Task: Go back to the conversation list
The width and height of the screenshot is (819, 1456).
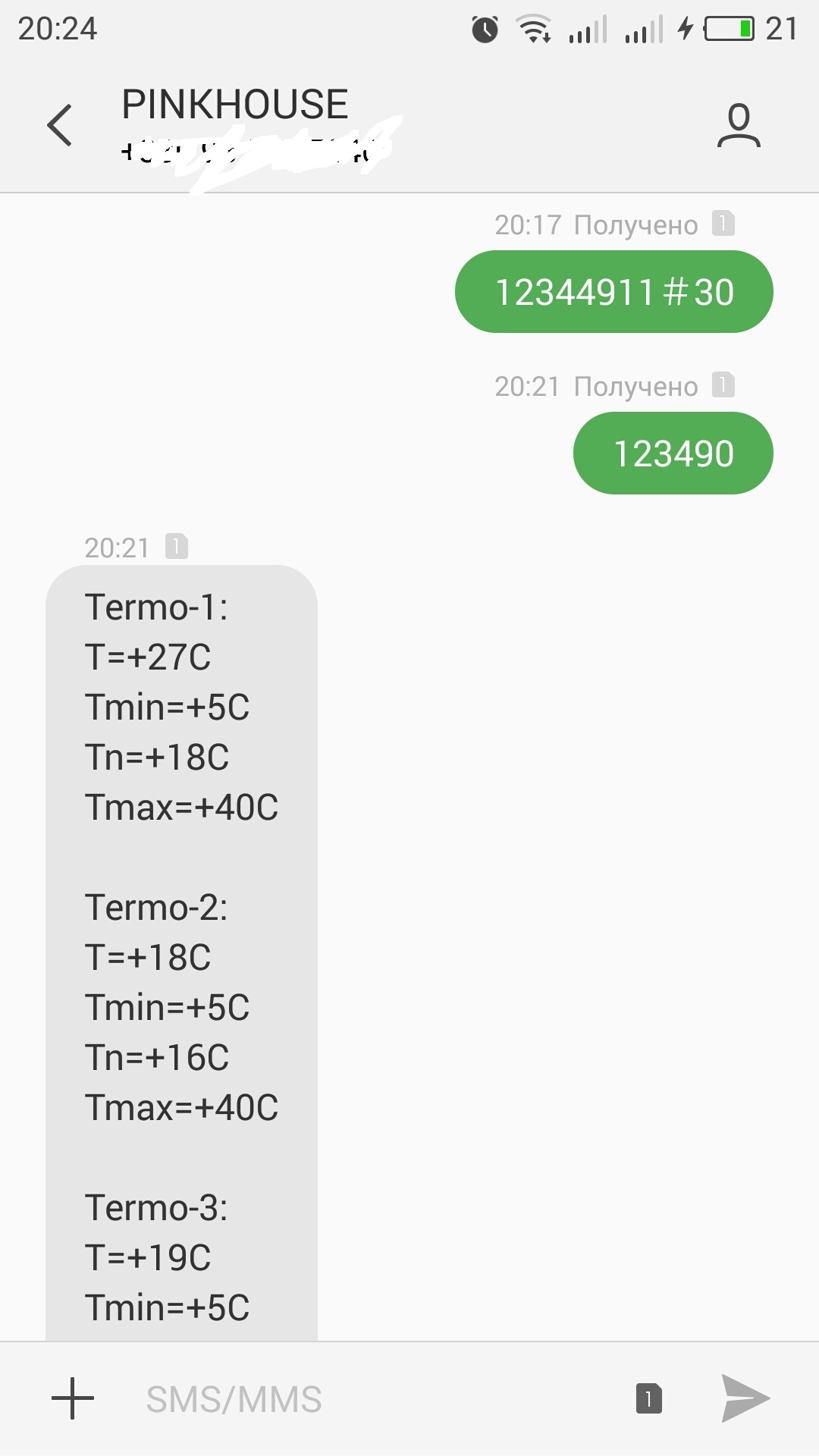Action: pos(60,125)
